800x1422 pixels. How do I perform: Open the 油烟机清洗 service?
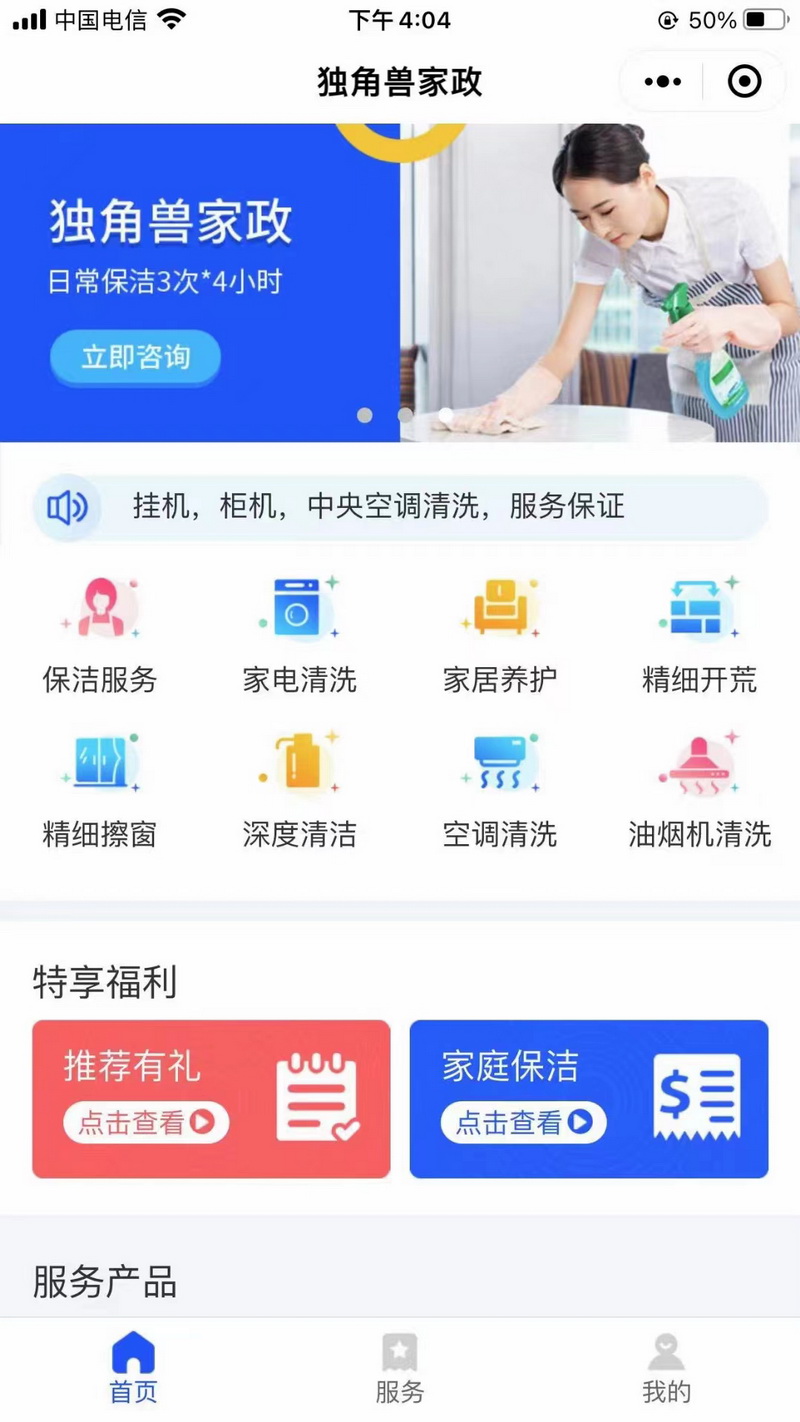click(x=699, y=790)
